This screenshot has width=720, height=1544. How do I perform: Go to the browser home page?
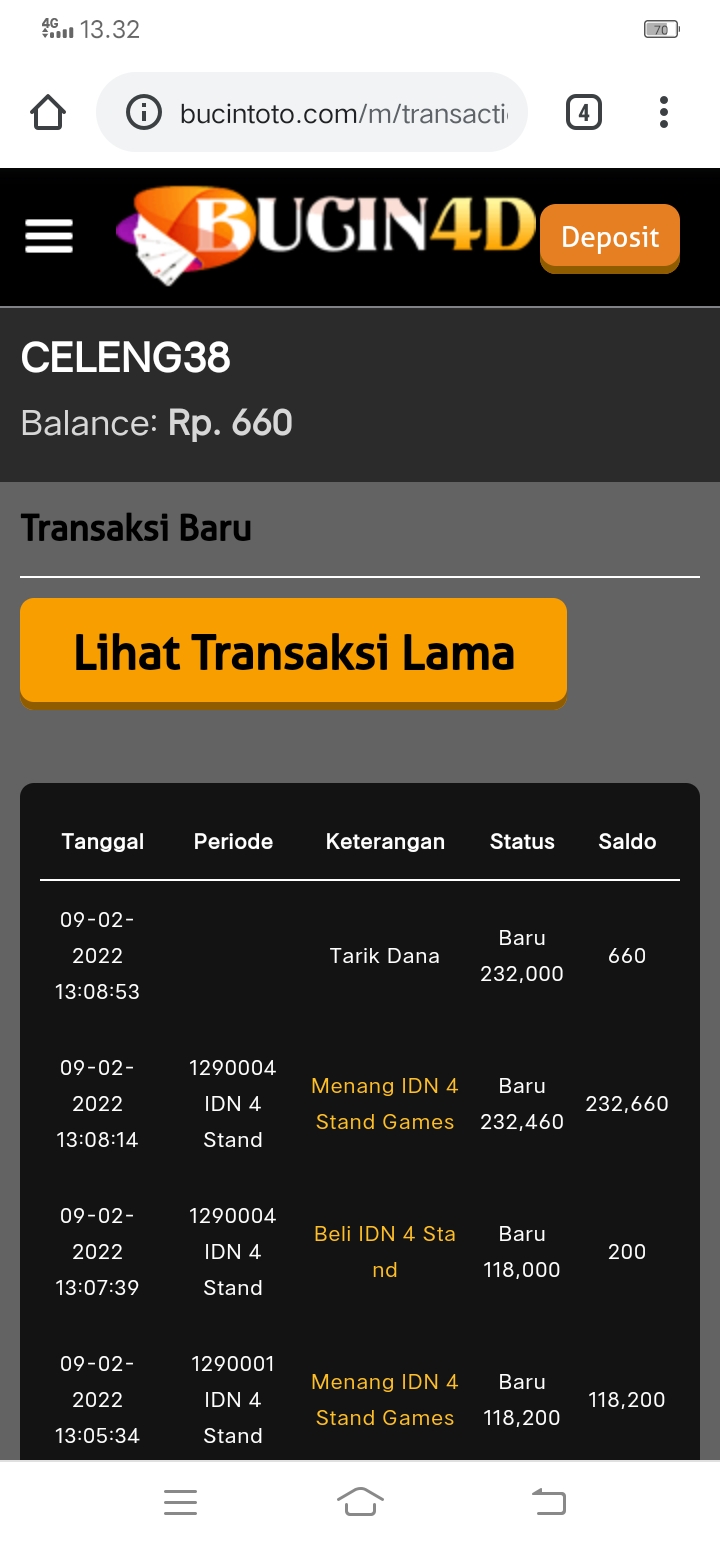coord(48,112)
